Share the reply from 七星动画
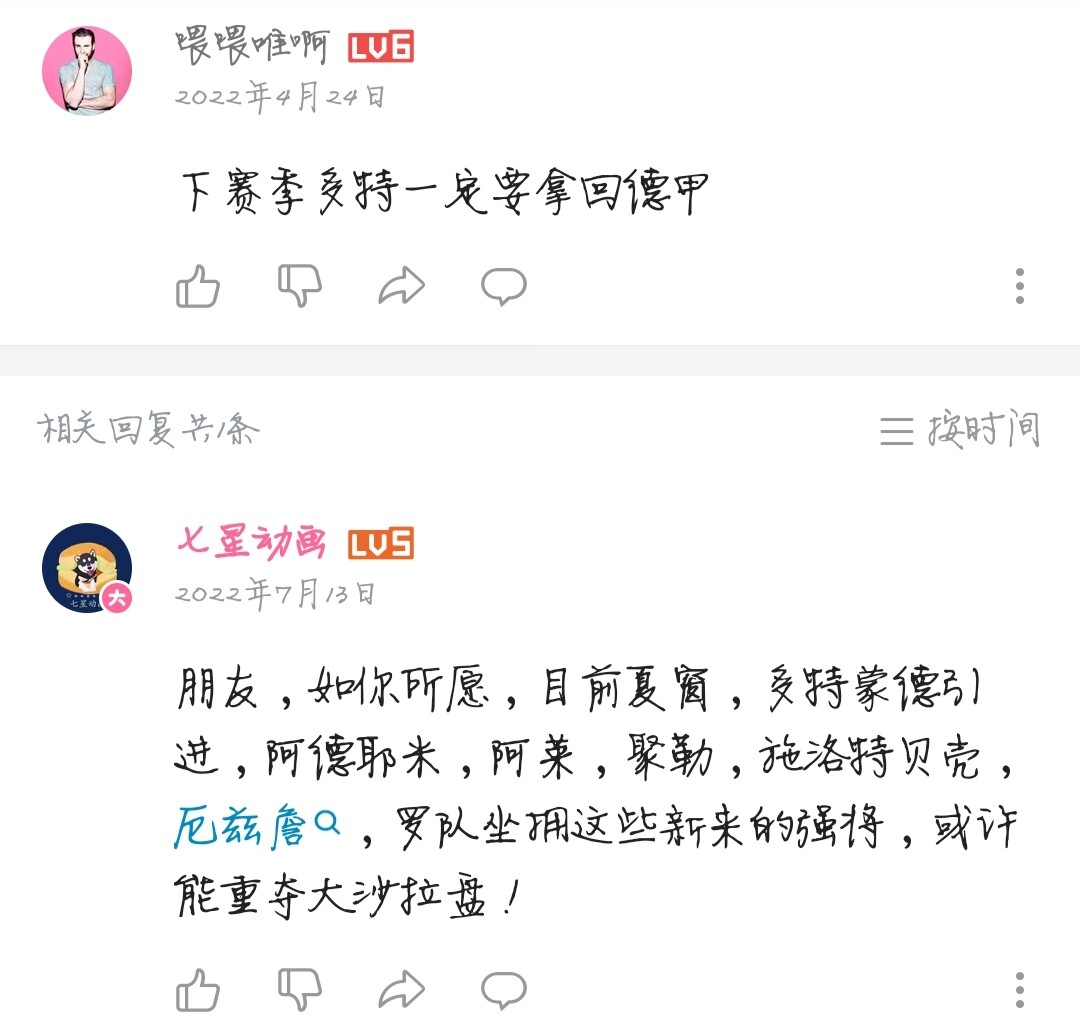1080x1035 pixels. 402,990
